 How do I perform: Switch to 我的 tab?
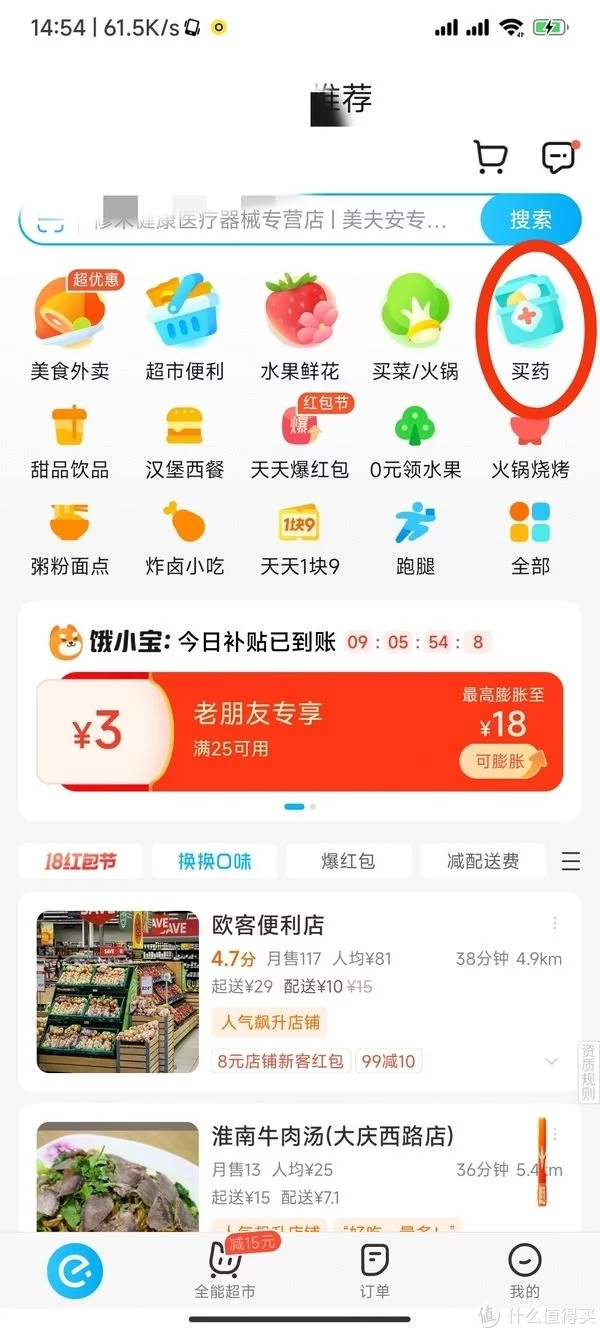[x=524, y=1272]
